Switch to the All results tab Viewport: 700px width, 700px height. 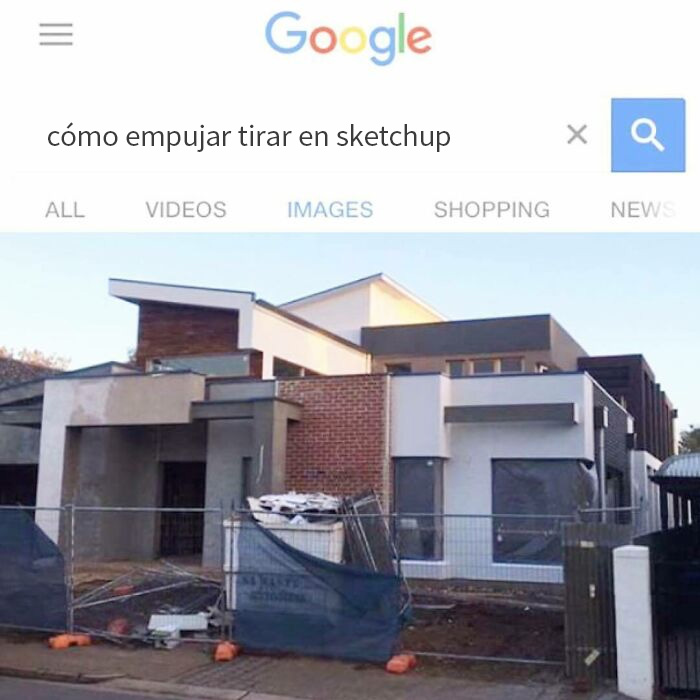(65, 210)
